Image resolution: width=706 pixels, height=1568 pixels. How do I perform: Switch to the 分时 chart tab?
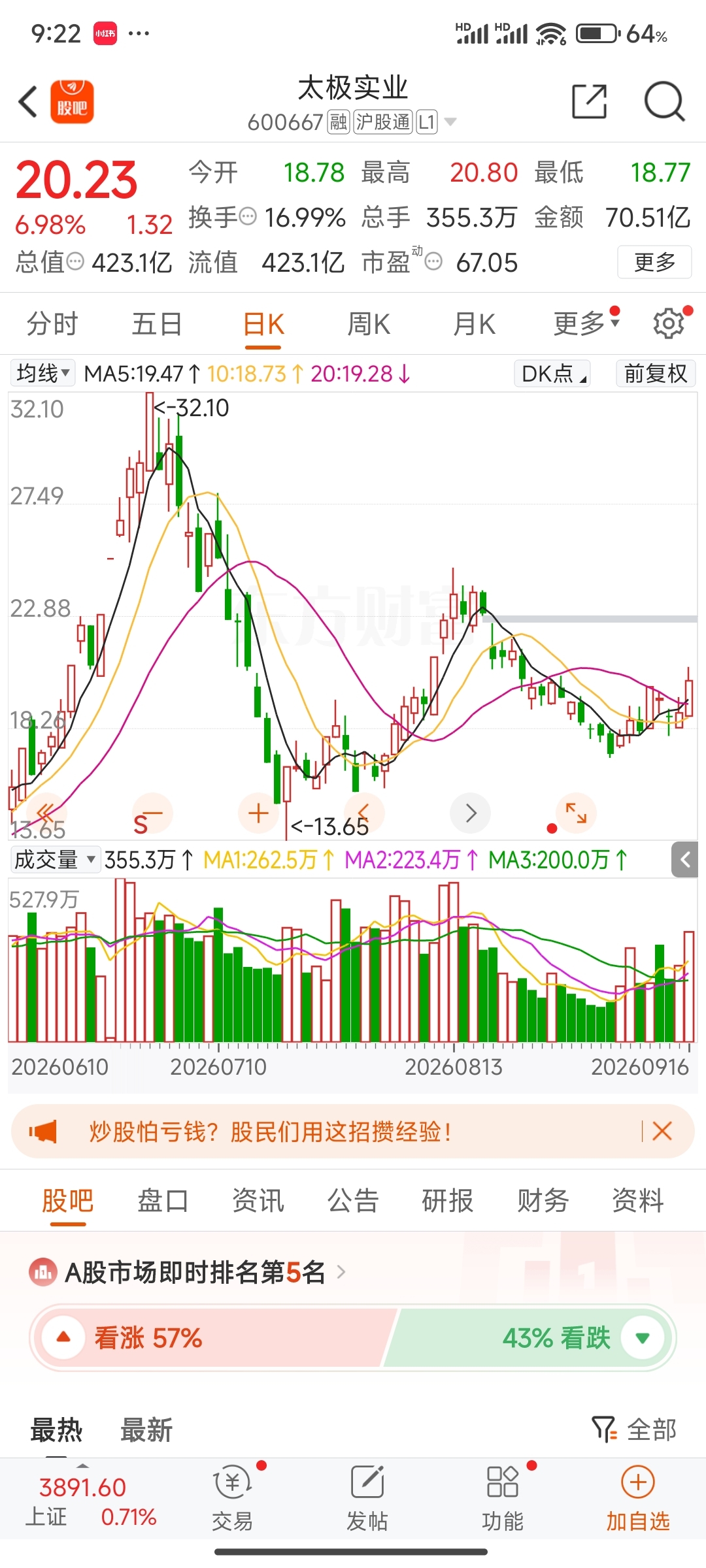52,324
